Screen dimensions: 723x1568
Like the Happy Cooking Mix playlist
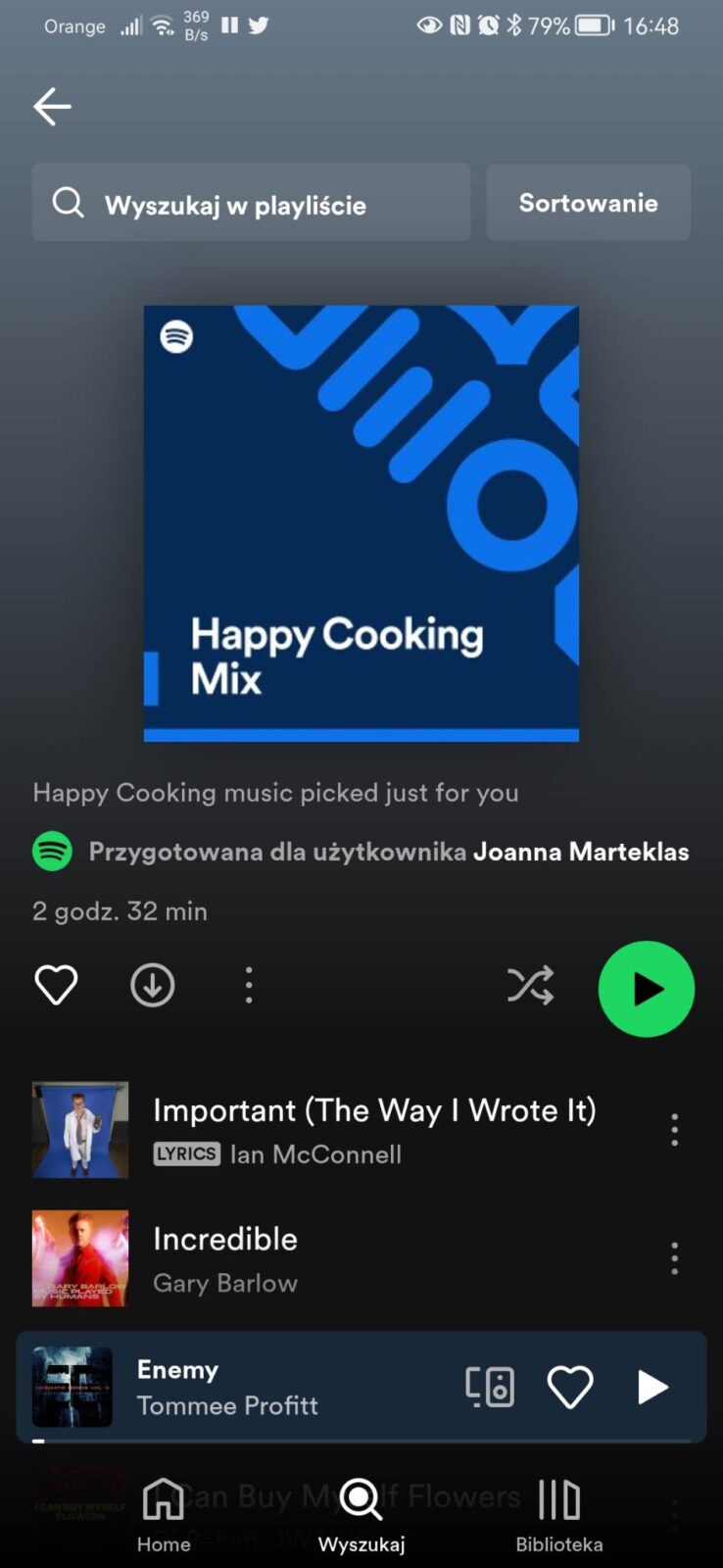(56, 985)
